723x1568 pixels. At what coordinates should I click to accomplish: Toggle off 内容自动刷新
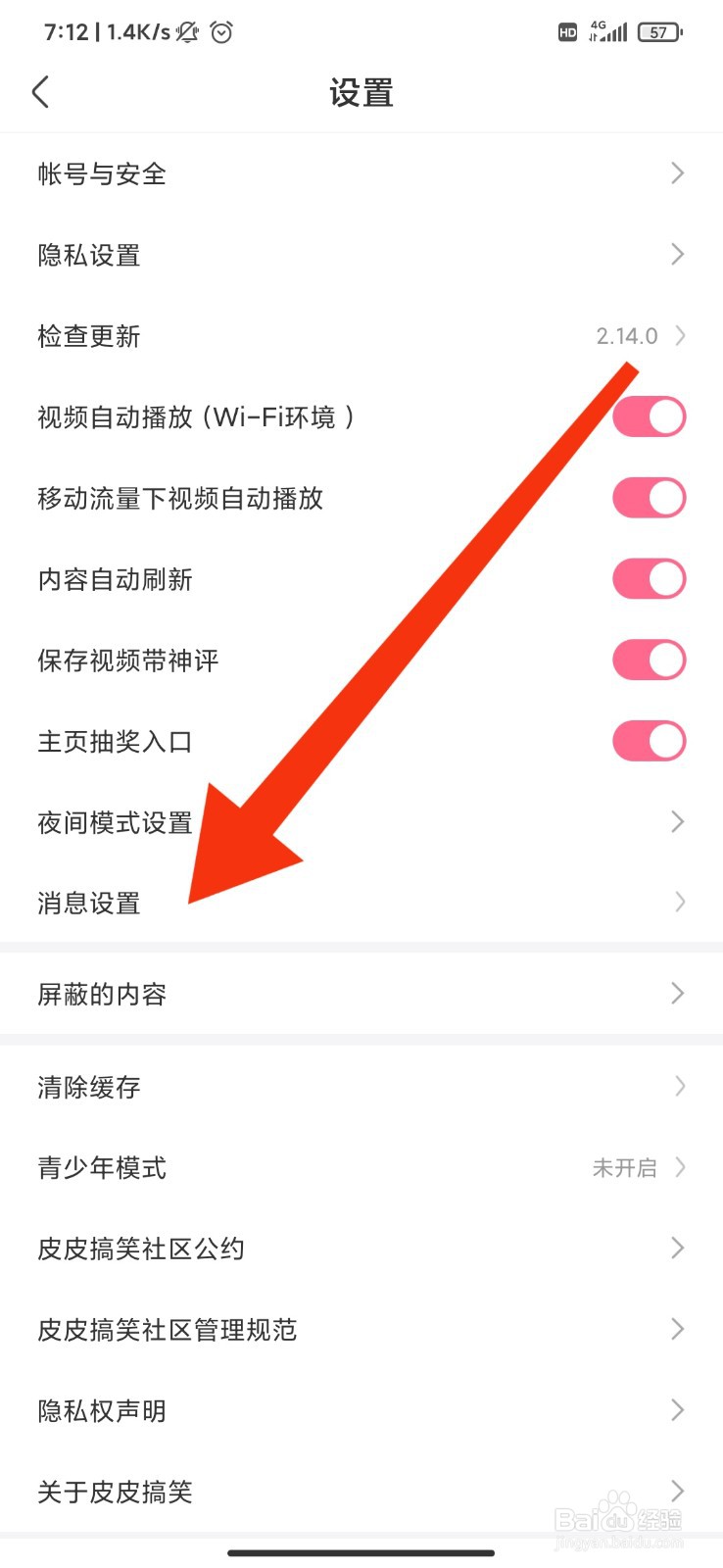(649, 578)
